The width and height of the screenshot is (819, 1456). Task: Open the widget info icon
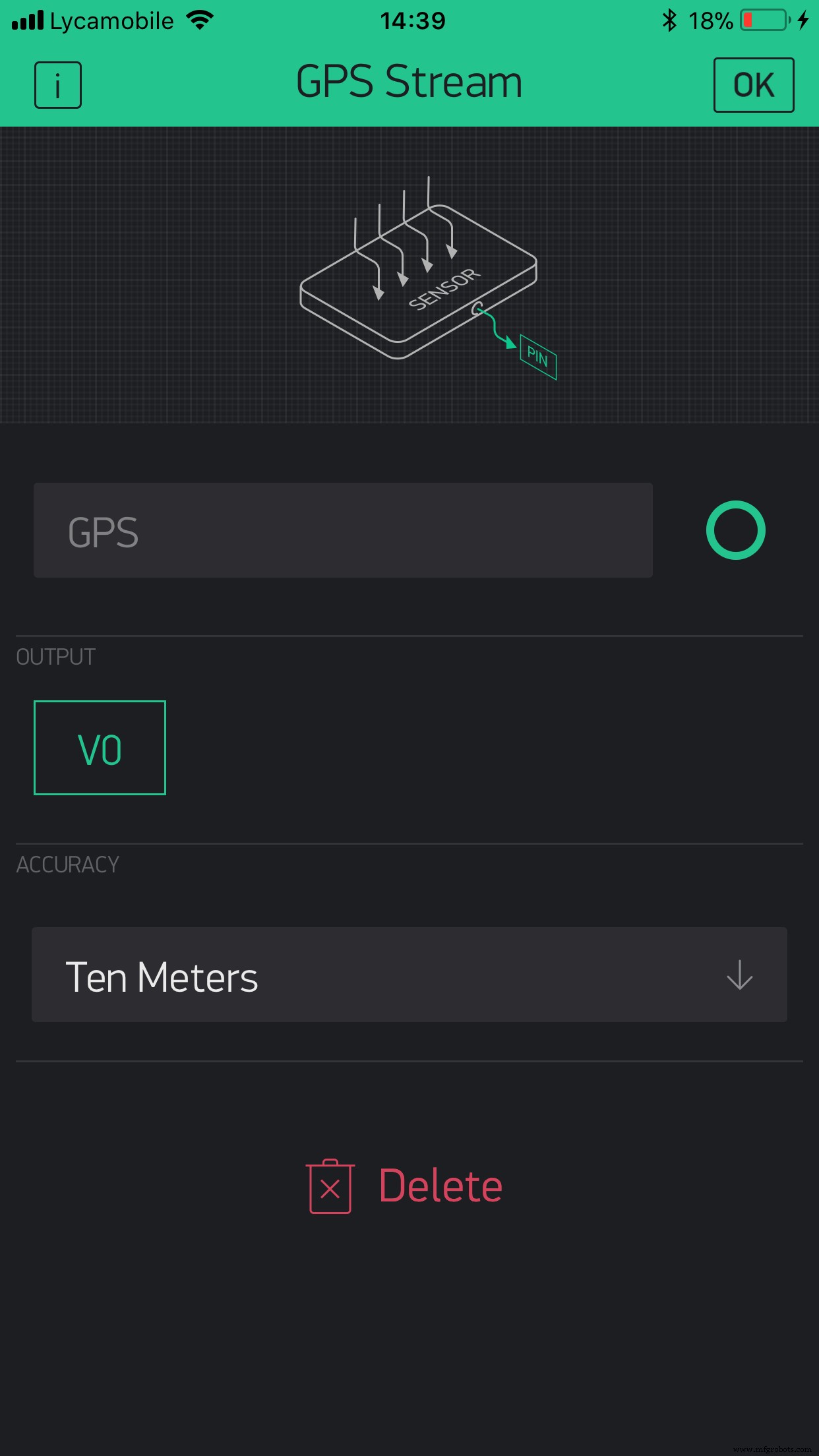[58, 85]
